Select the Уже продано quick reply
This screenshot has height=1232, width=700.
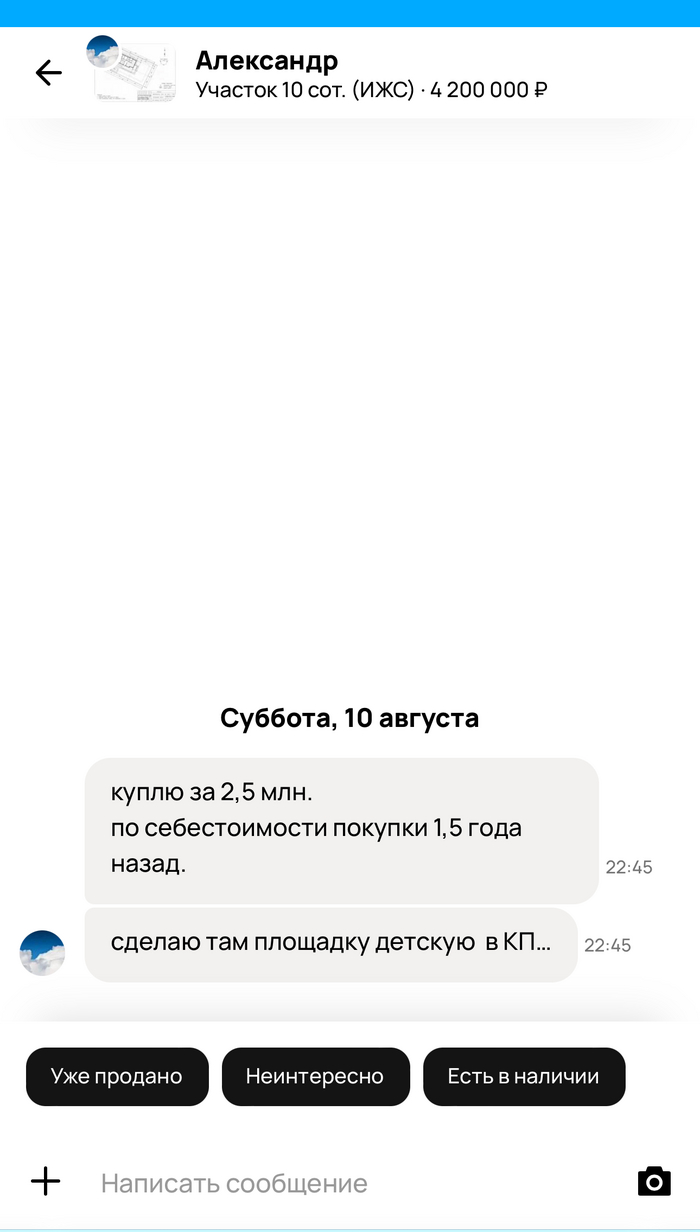117,1077
